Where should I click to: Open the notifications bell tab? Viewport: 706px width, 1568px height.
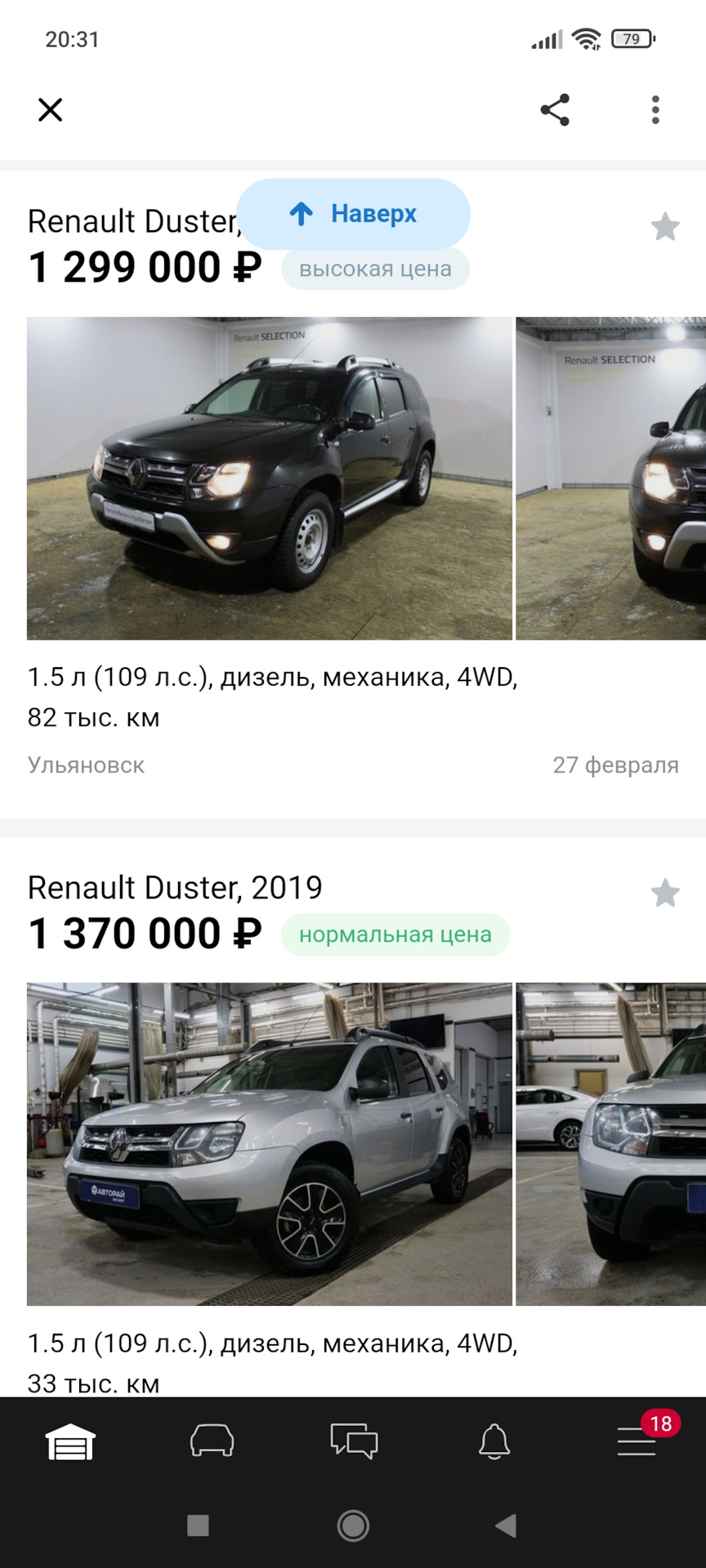click(x=494, y=1441)
